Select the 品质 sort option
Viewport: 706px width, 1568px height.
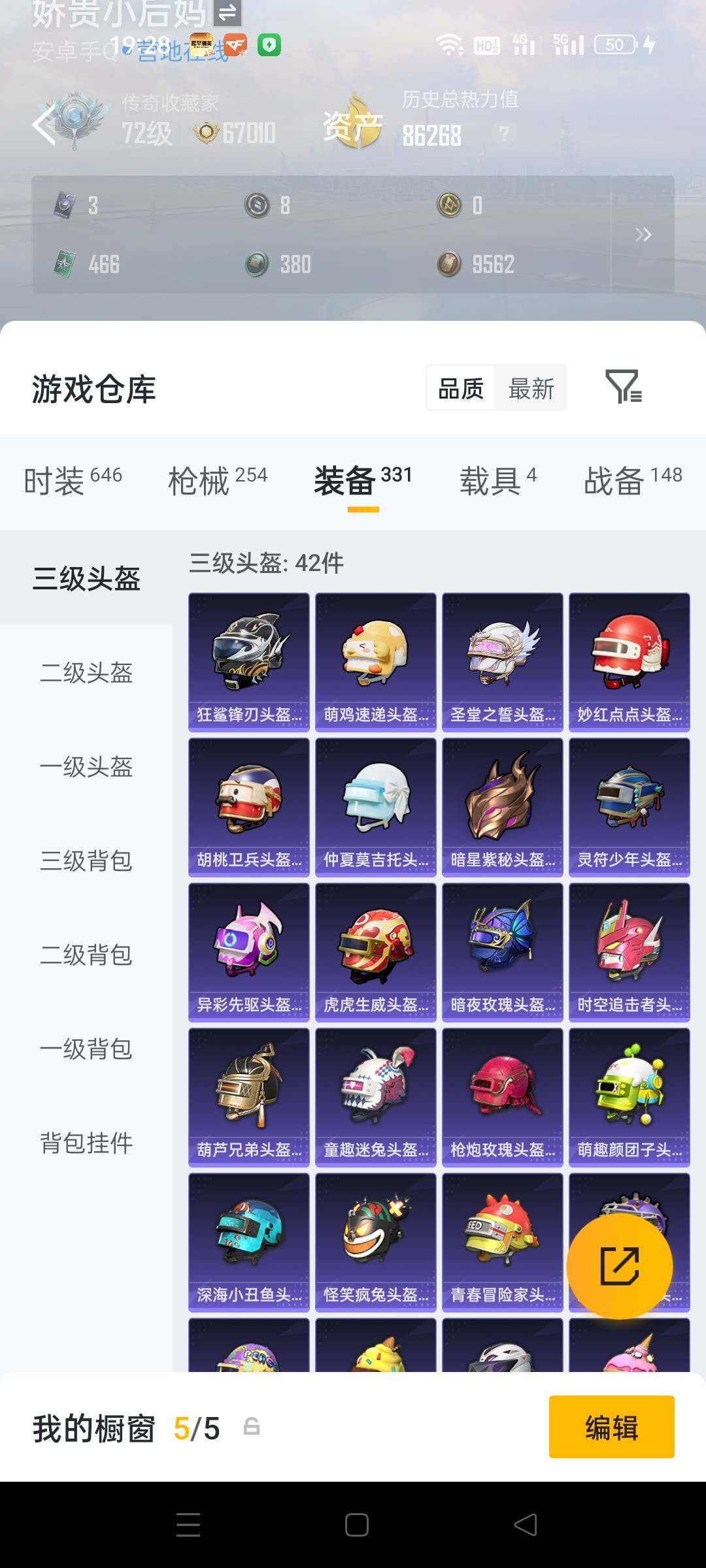(x=460, y=387)
